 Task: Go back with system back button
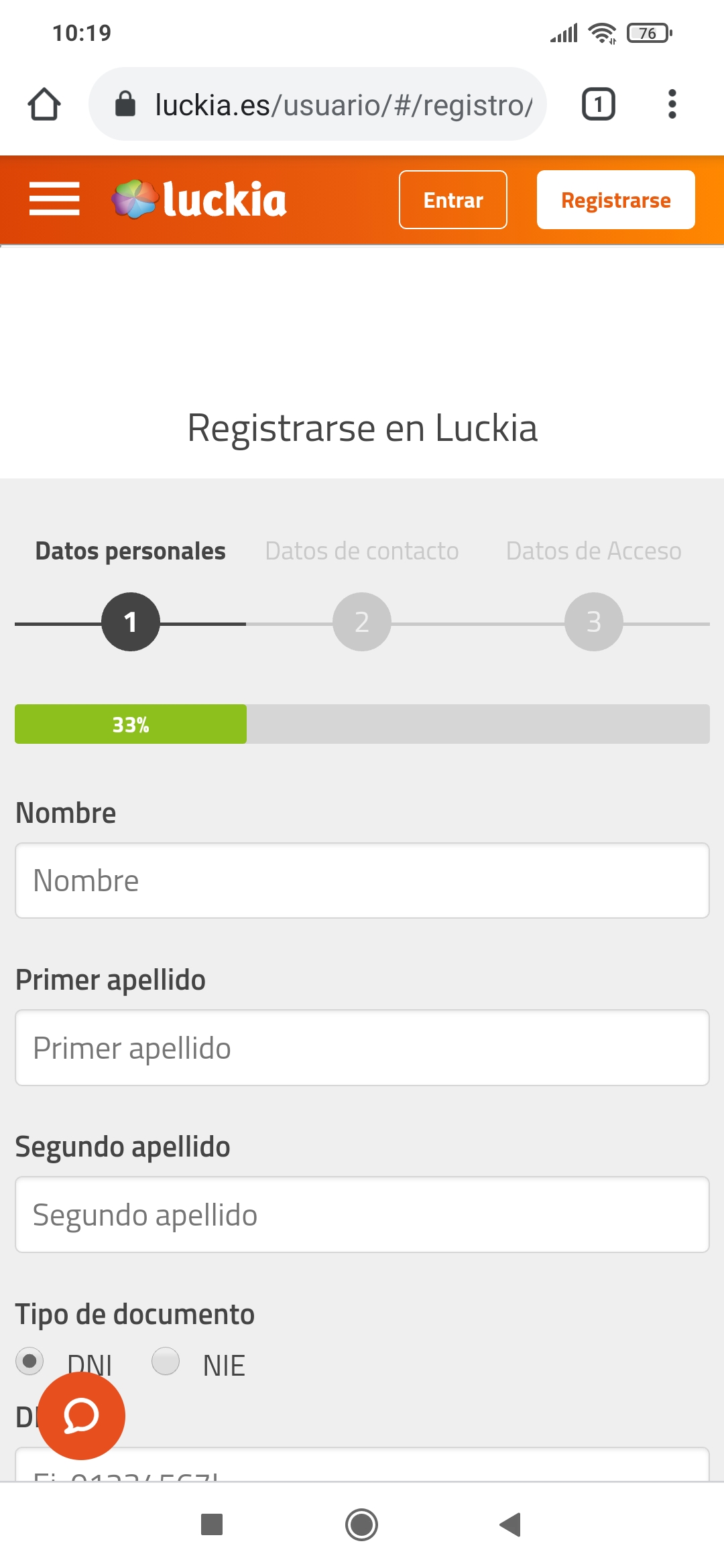511,1524
